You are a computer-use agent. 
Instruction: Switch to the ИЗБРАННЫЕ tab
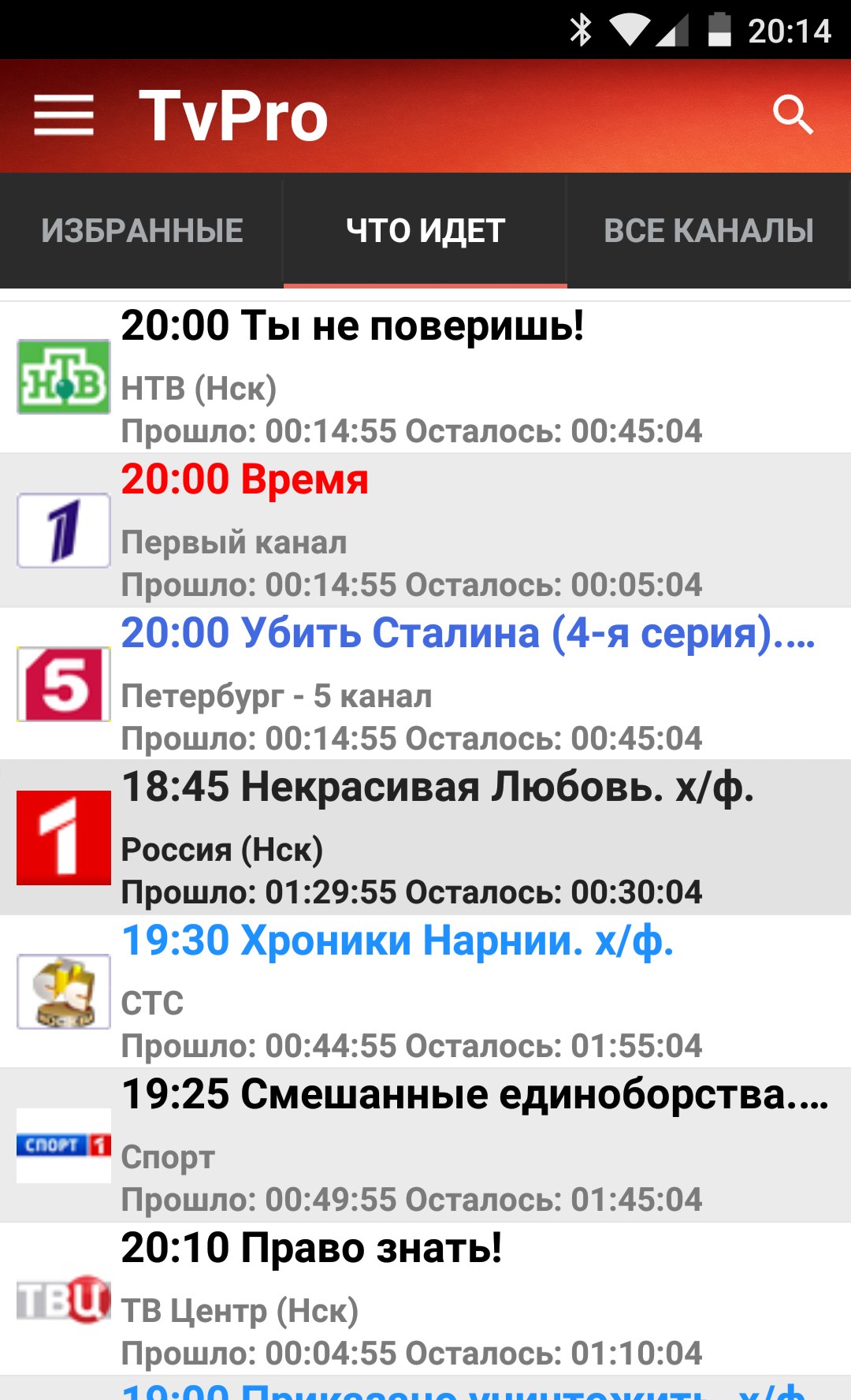pos(142,231)
